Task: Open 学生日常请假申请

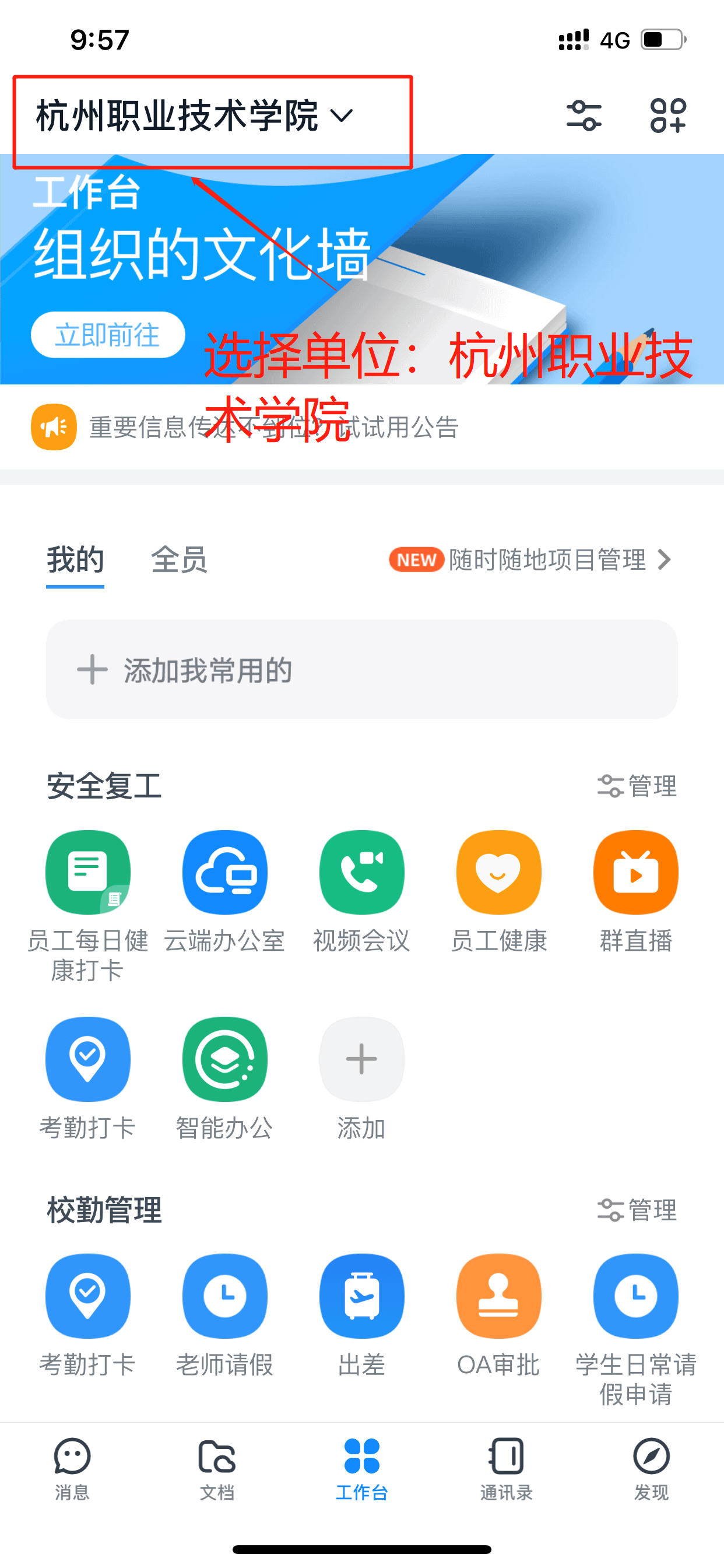Action: [x=636, y=1296]
